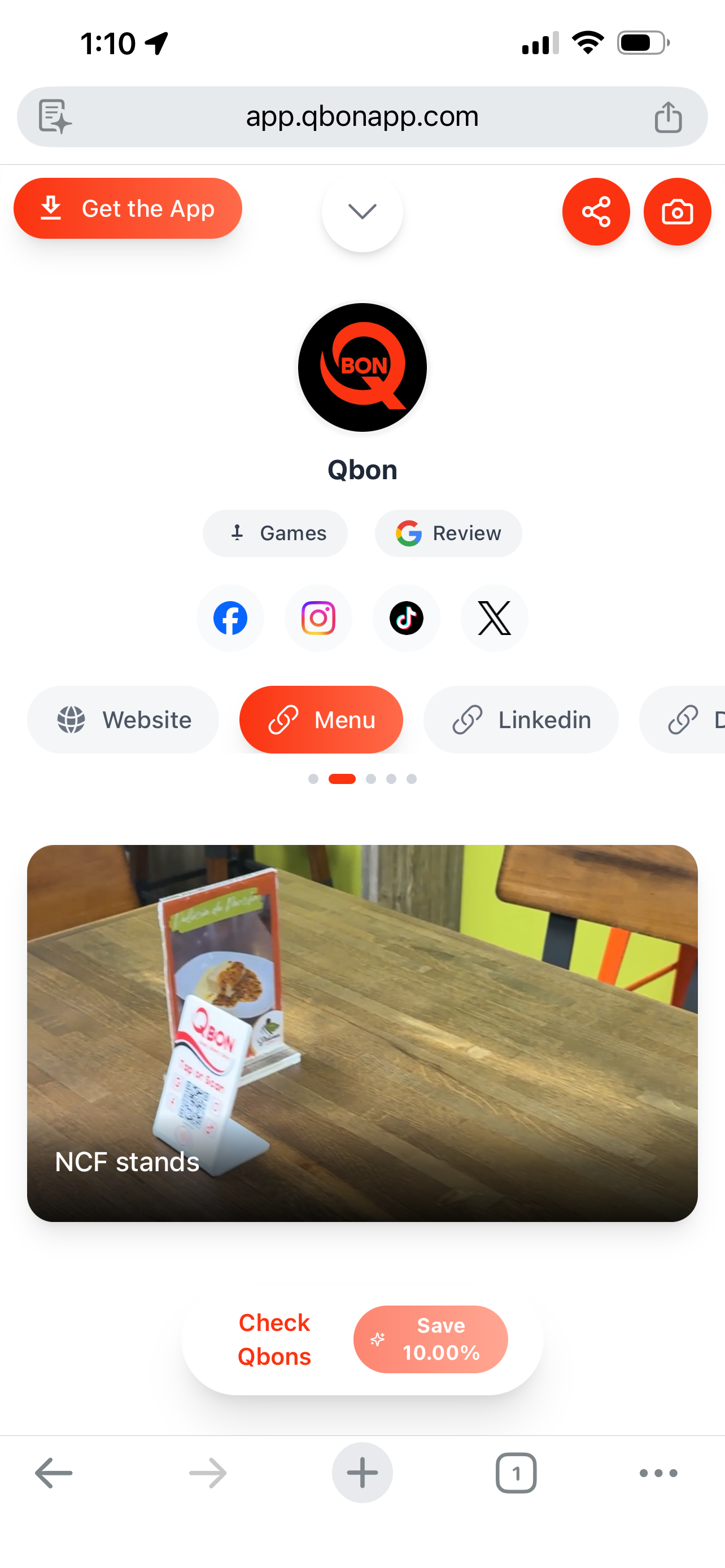Tap the share icon beside the address bar
Viewport: 725px width, 1568px height.
click(669, 116)
